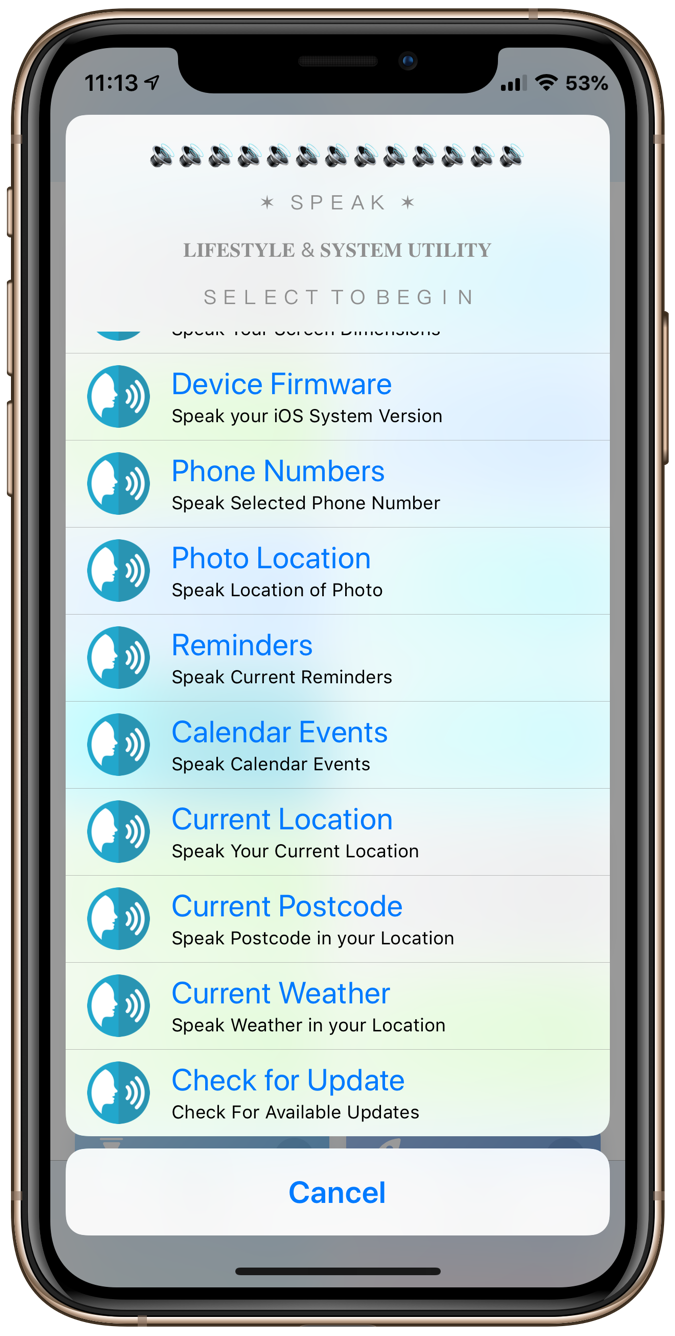Choose Photo Location
Image resolution: width=675 pixels, height=1336 pixels.
(337, 571)
